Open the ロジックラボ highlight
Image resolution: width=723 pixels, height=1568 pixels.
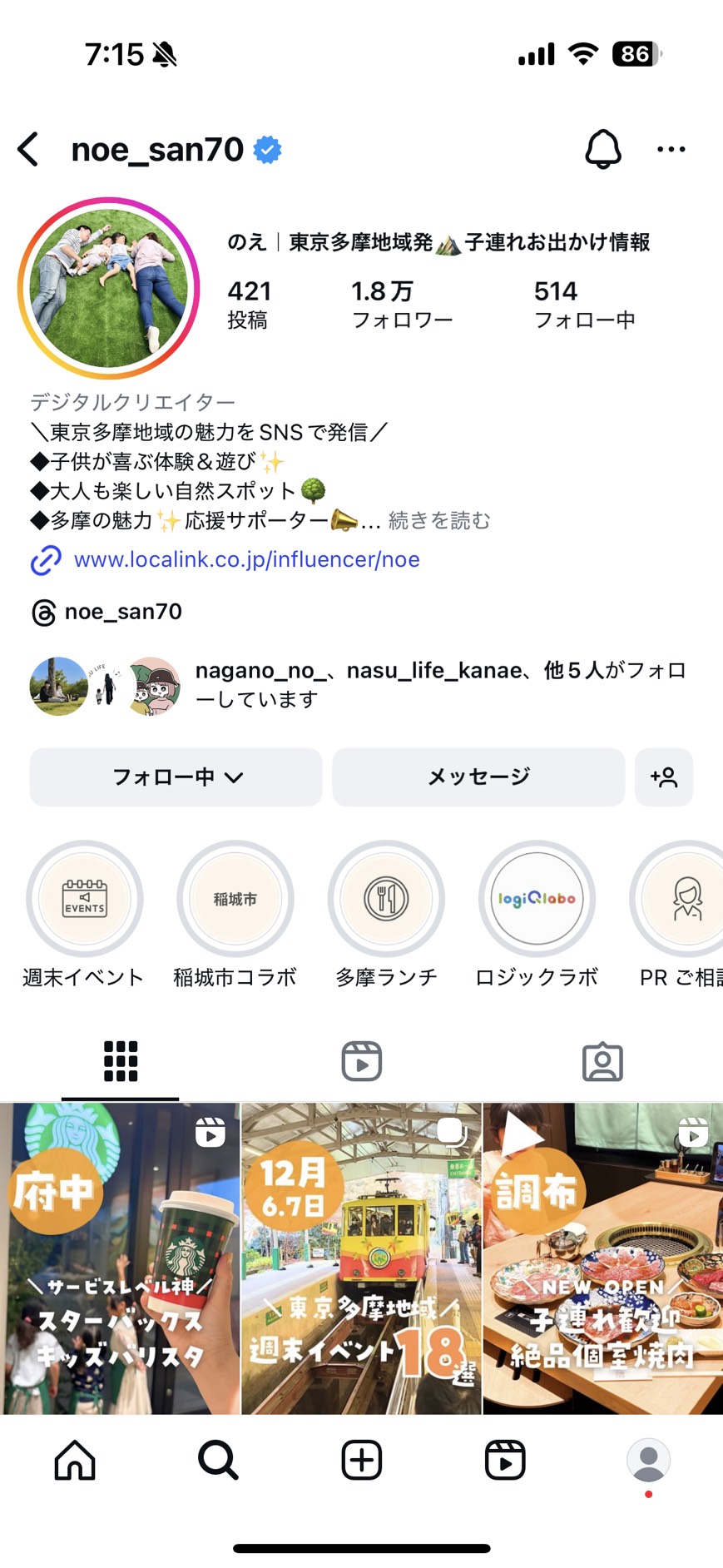(x=537, y=900)
